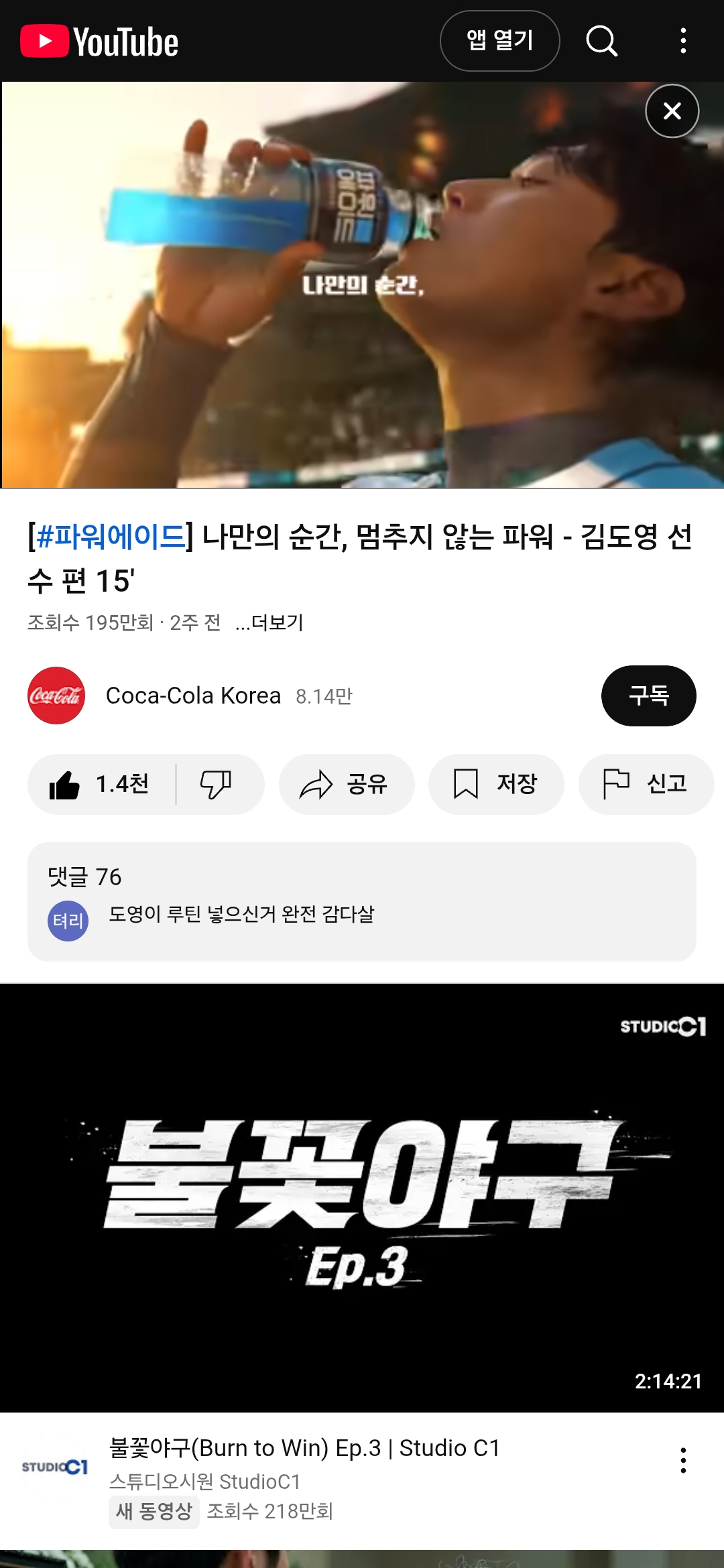
Task: Share the video via 공유
Action: pyautogui.click(x=346, y=784)
